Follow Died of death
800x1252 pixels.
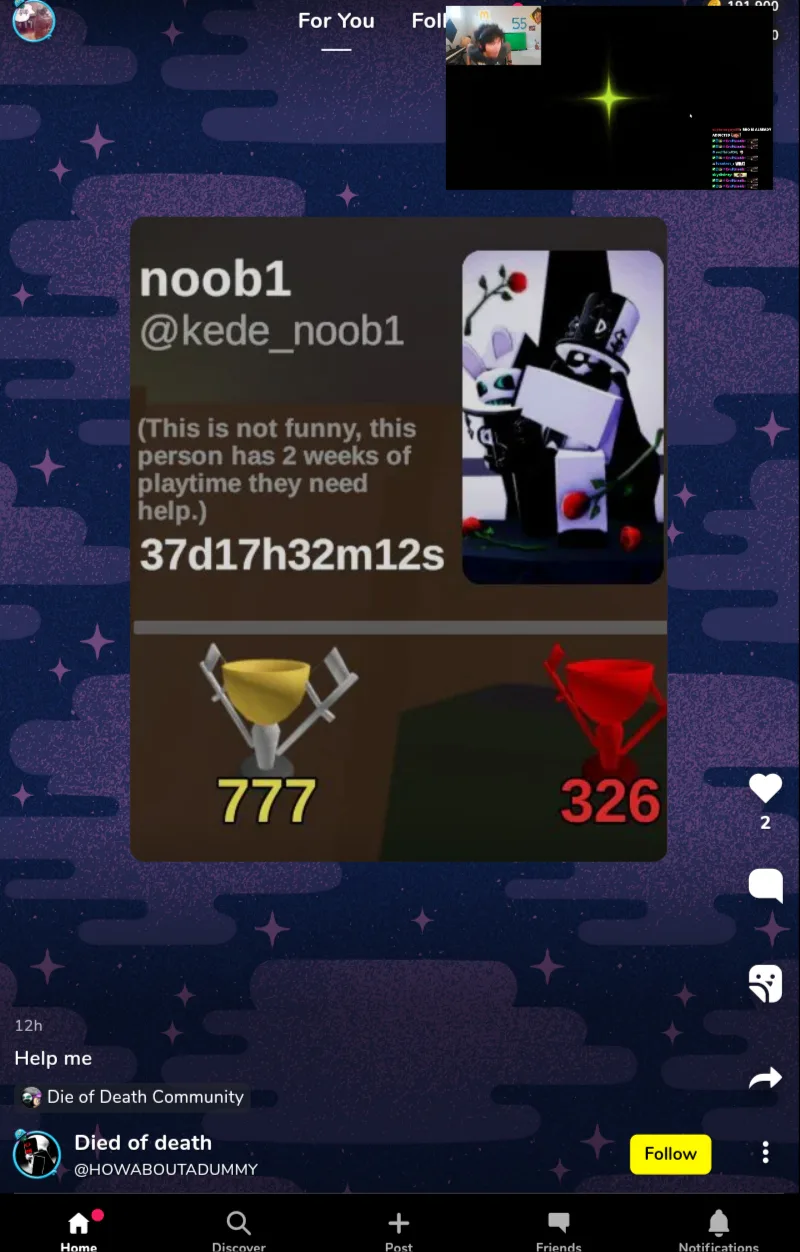coord(670,1154)
